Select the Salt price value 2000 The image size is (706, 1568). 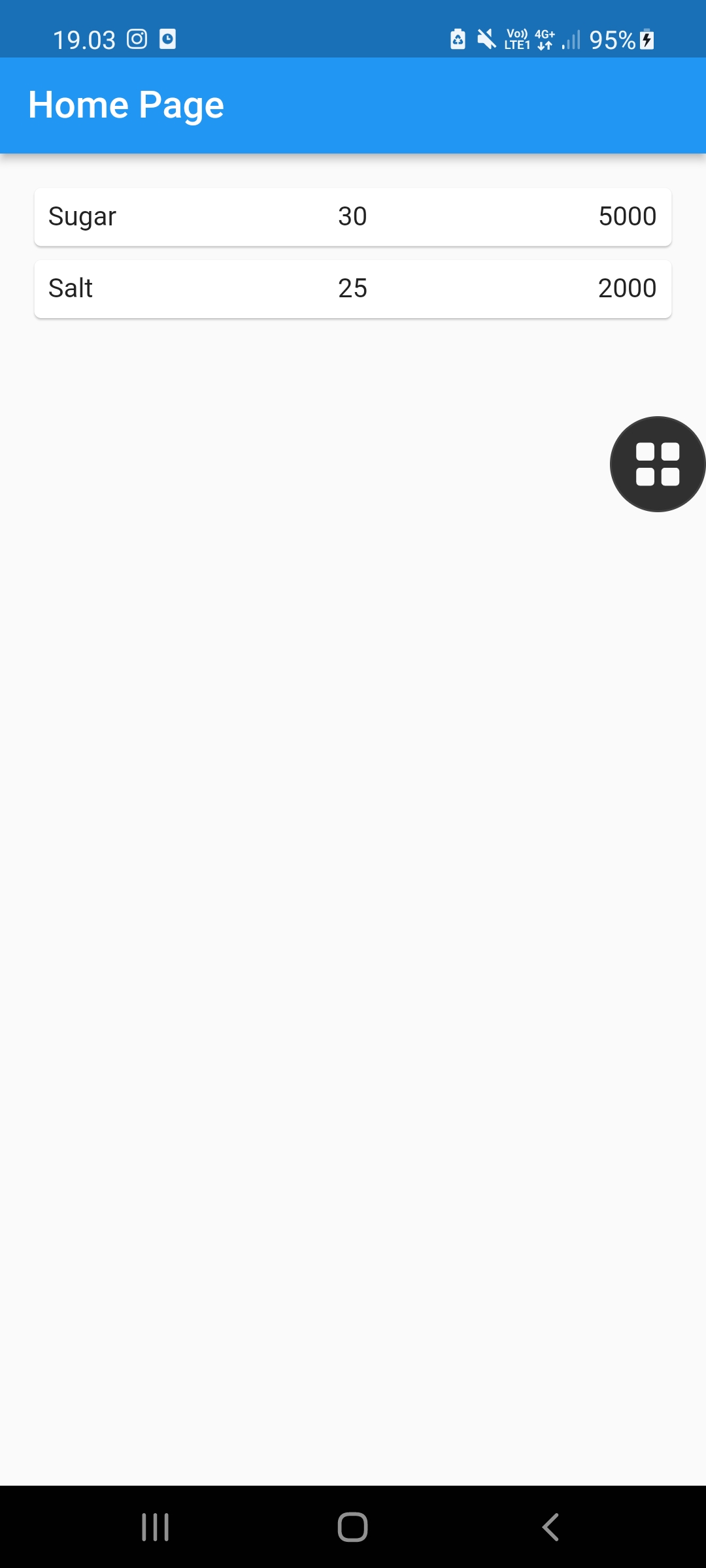click(628, 288)
